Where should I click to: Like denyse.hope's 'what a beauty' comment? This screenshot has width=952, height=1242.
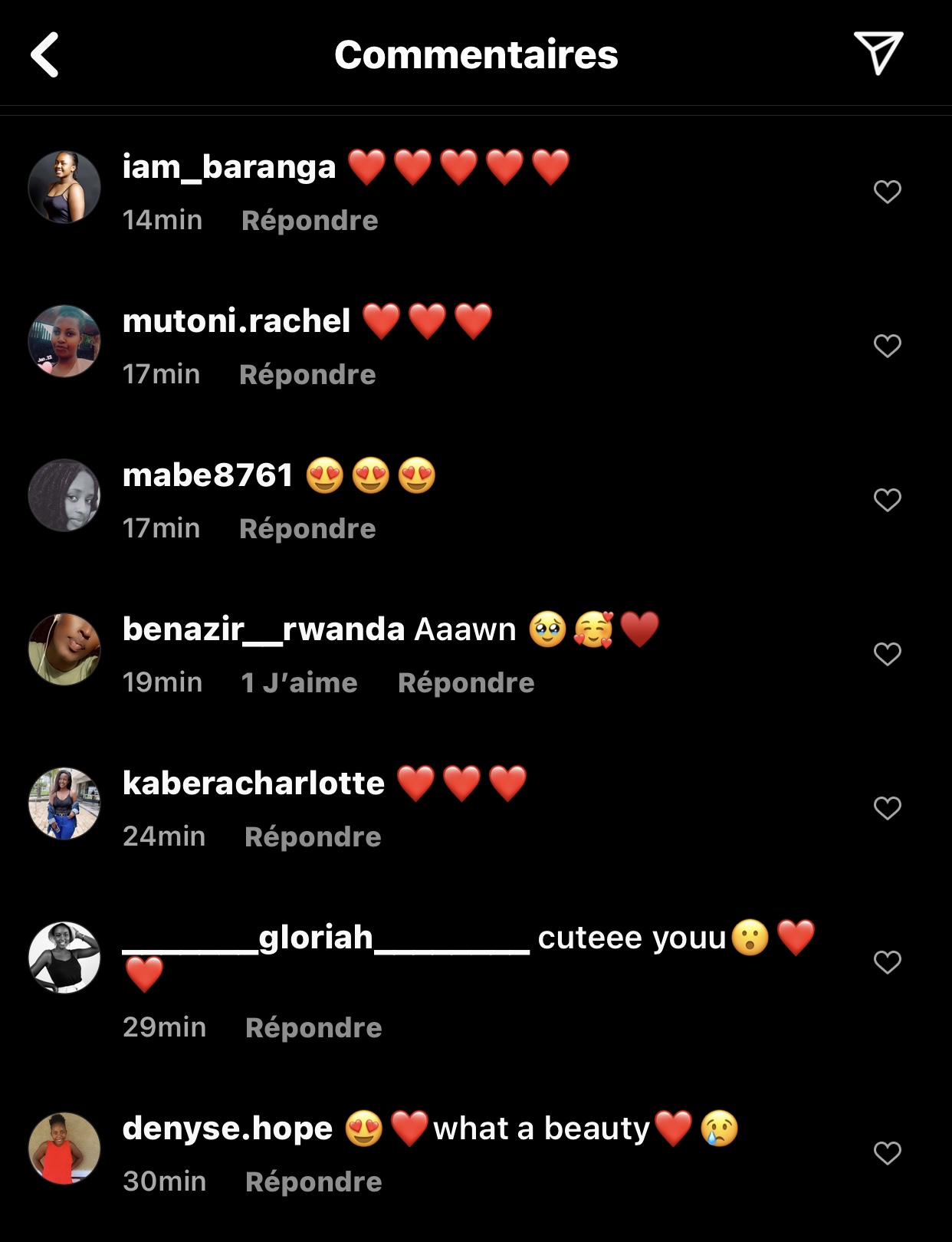(x=887, y=1153)
